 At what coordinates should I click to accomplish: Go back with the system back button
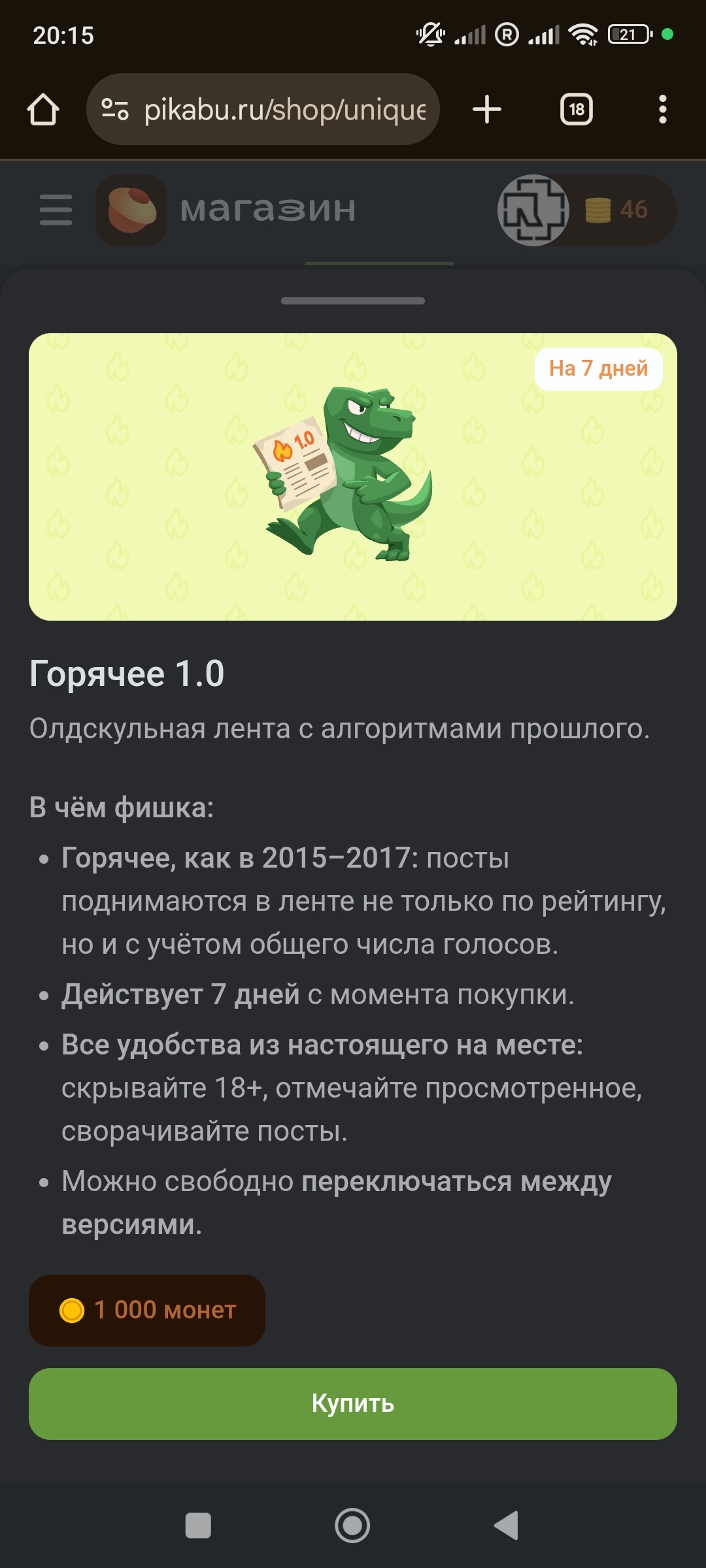tap(506, 1526)
